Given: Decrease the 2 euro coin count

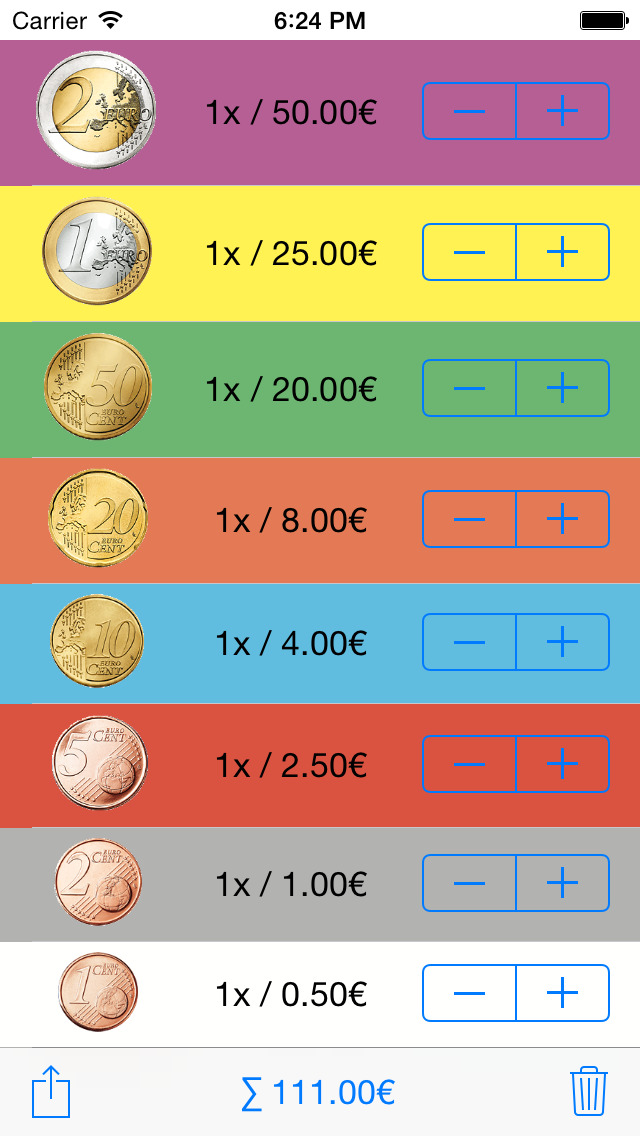Looking at the screenshot, I should 469,111.
